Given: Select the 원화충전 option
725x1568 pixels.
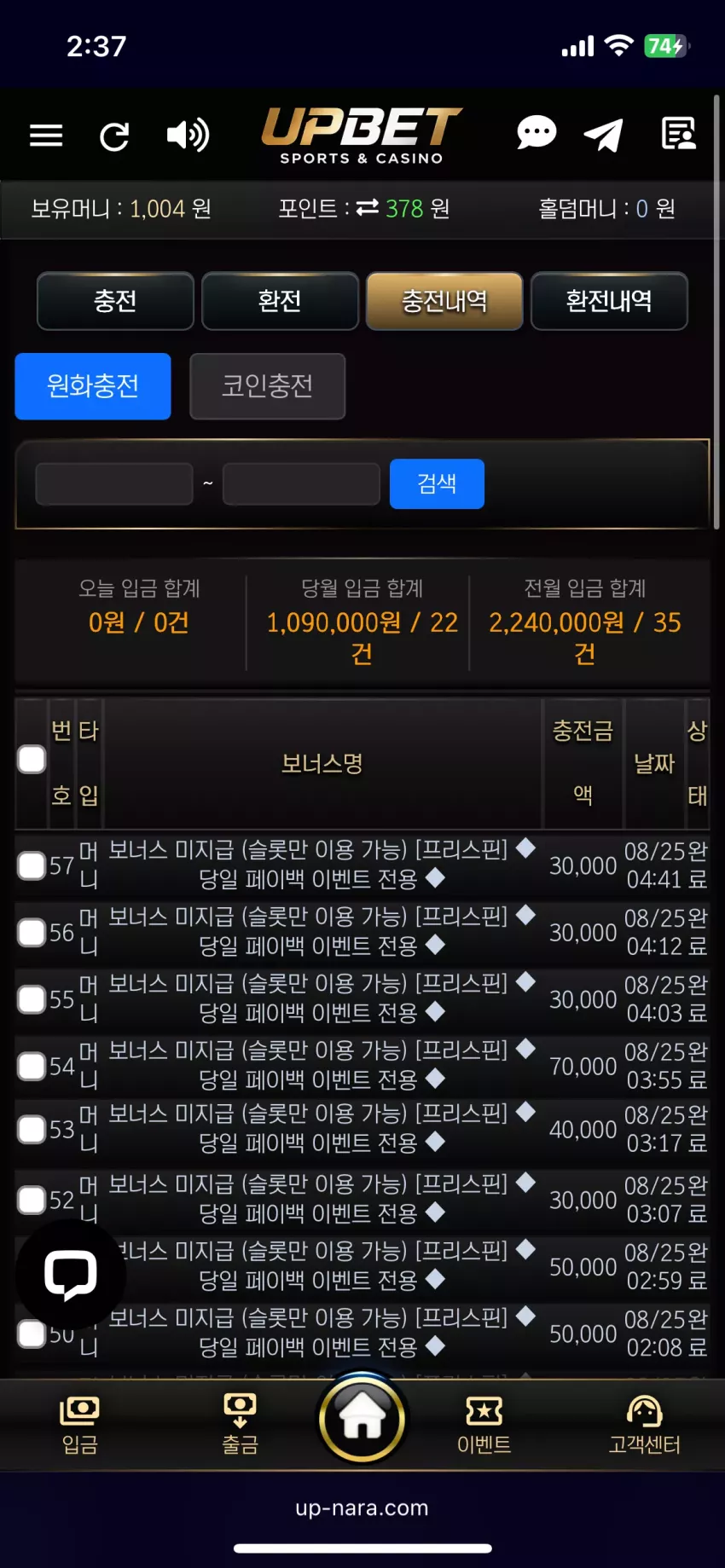Looking at the screenshot, I should (93, 386).
